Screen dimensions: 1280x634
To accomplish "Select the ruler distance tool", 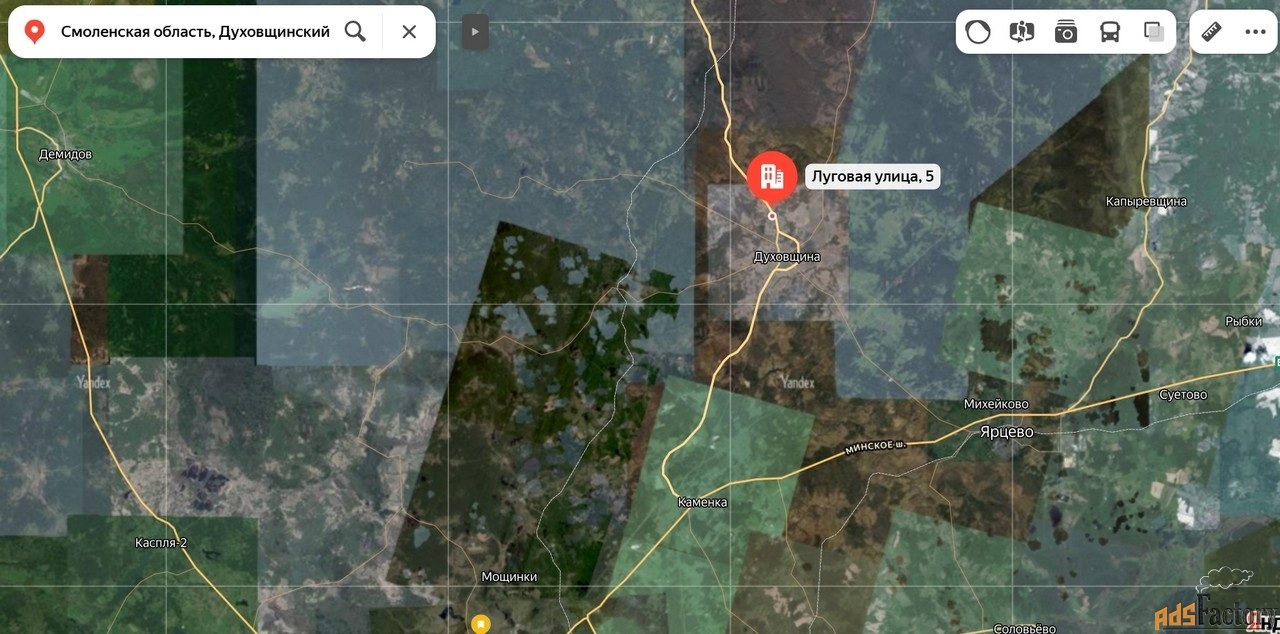I will [1211, 32].
